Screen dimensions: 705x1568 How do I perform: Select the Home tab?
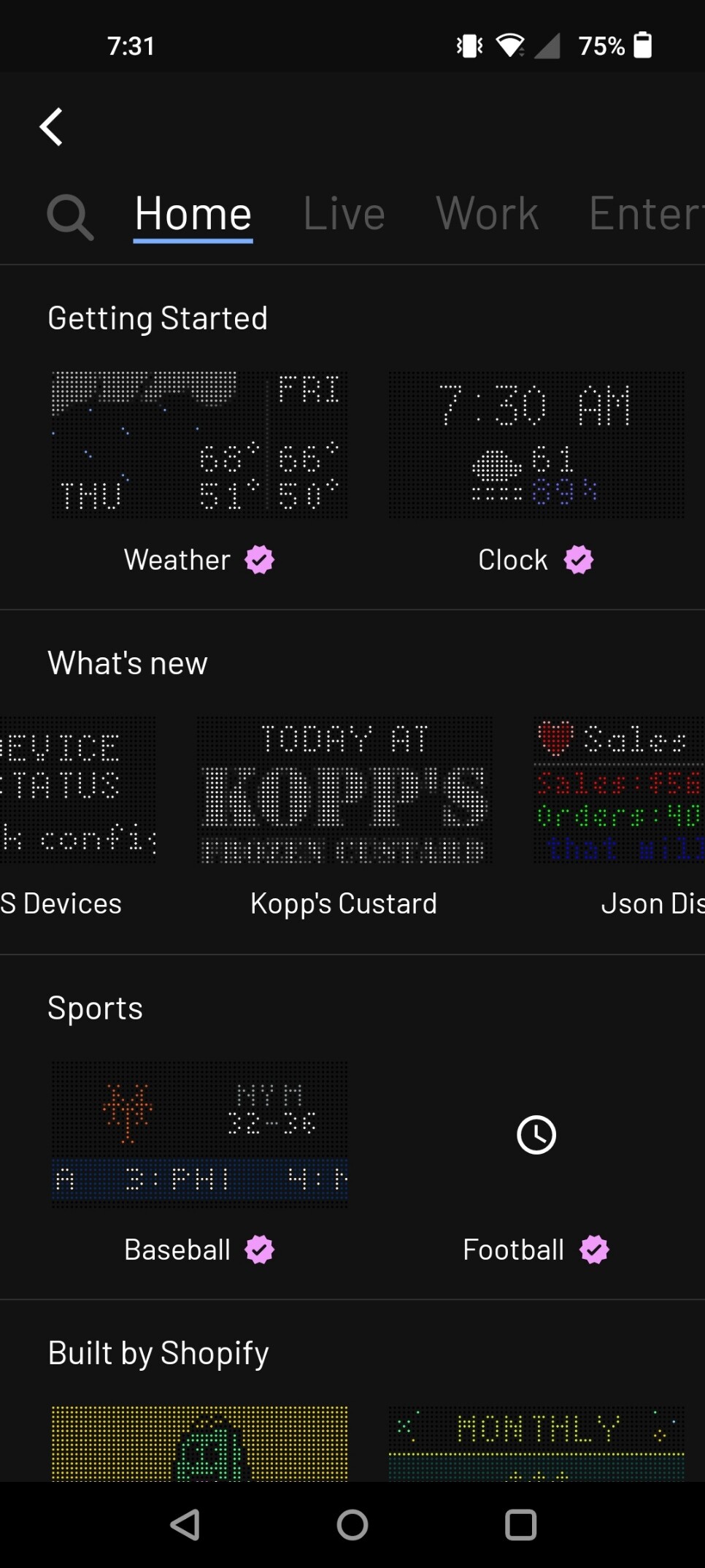tap(193, 214)
